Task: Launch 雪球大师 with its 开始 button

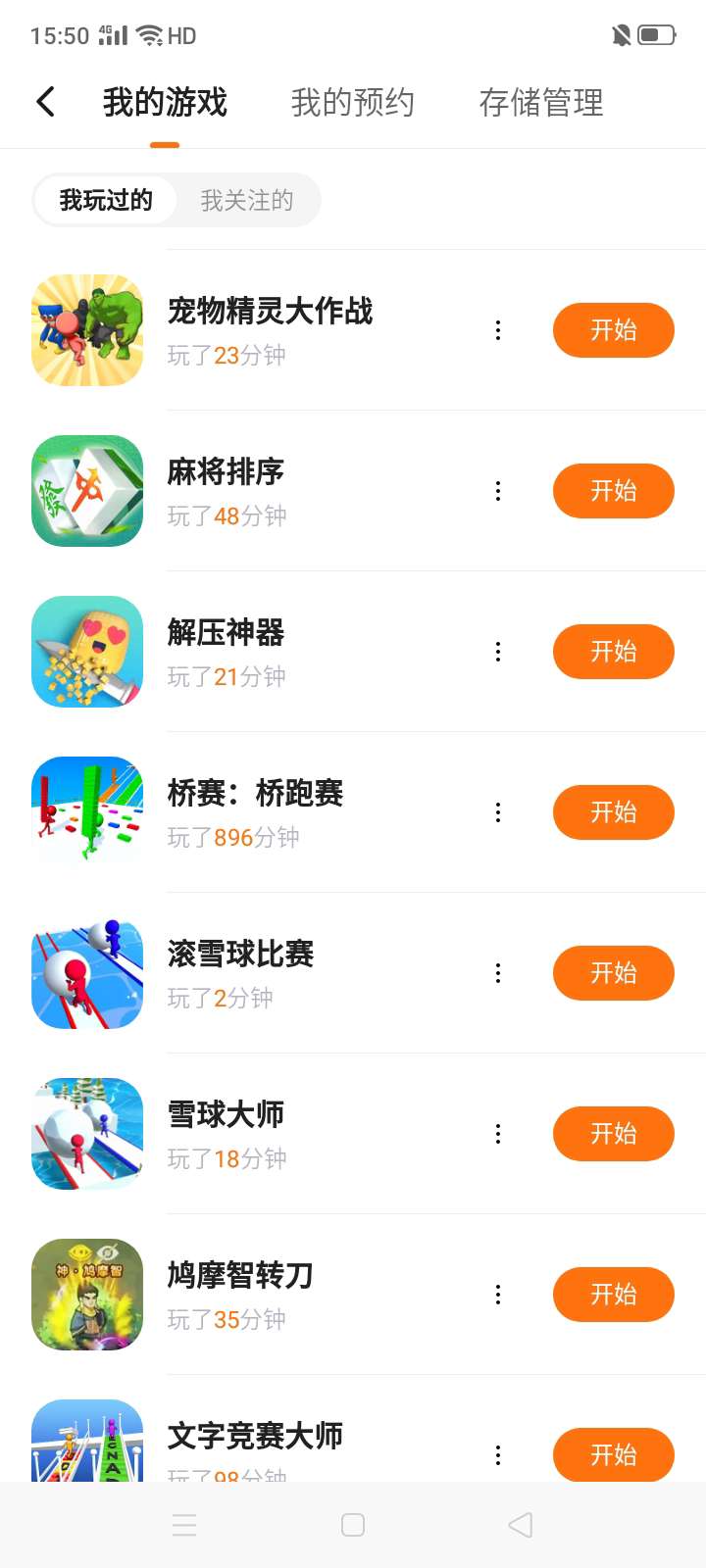Action: point(613,1134)
